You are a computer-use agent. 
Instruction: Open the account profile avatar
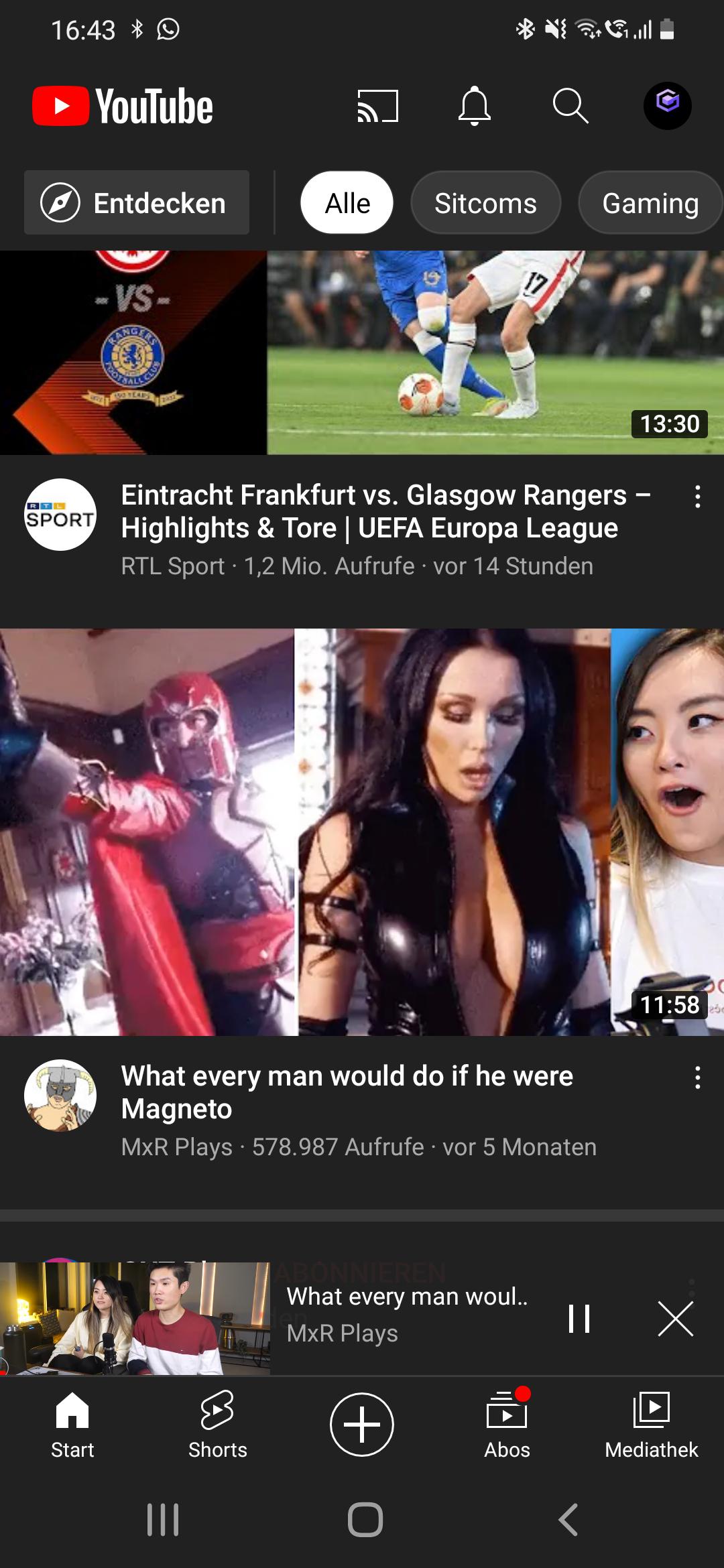point(667,106)
